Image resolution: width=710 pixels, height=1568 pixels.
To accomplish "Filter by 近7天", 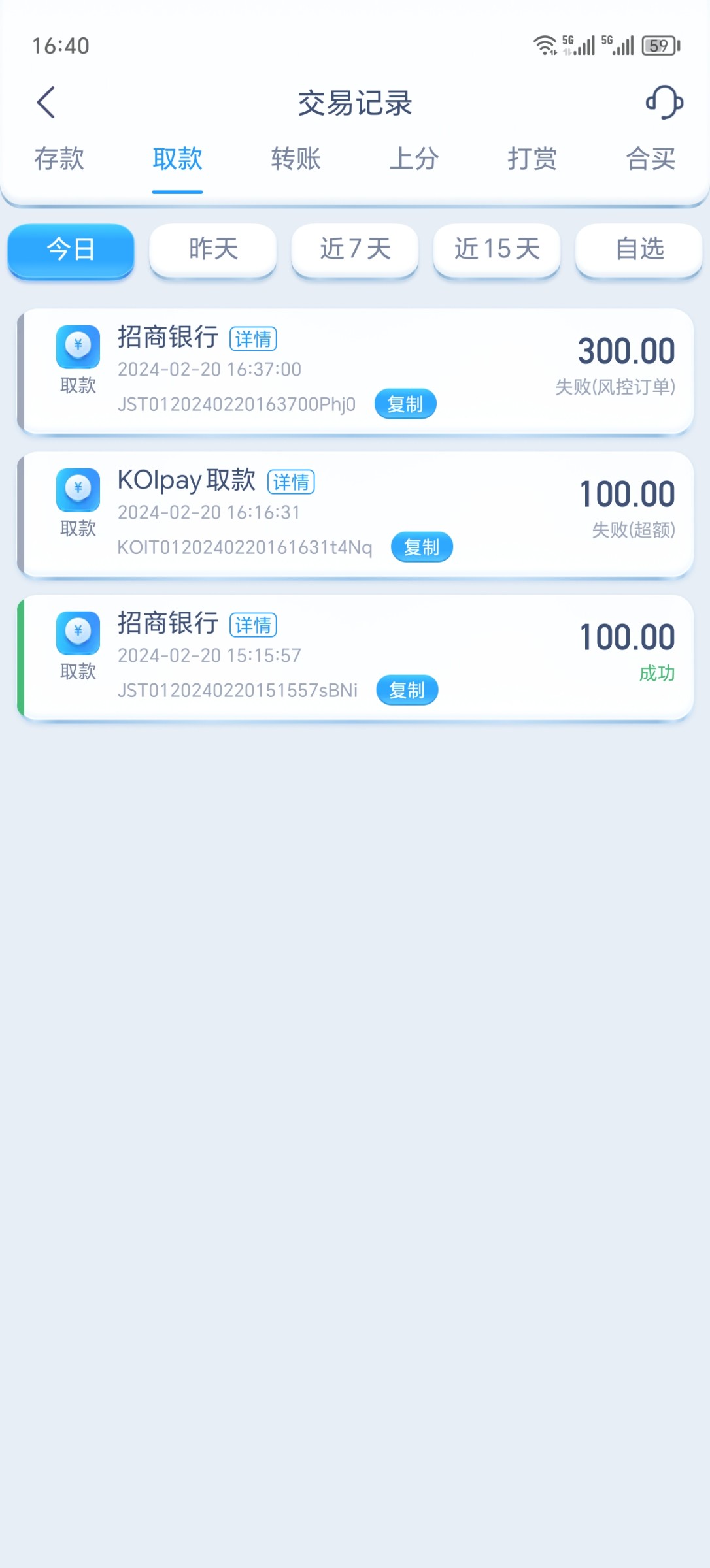I will 355,250.
